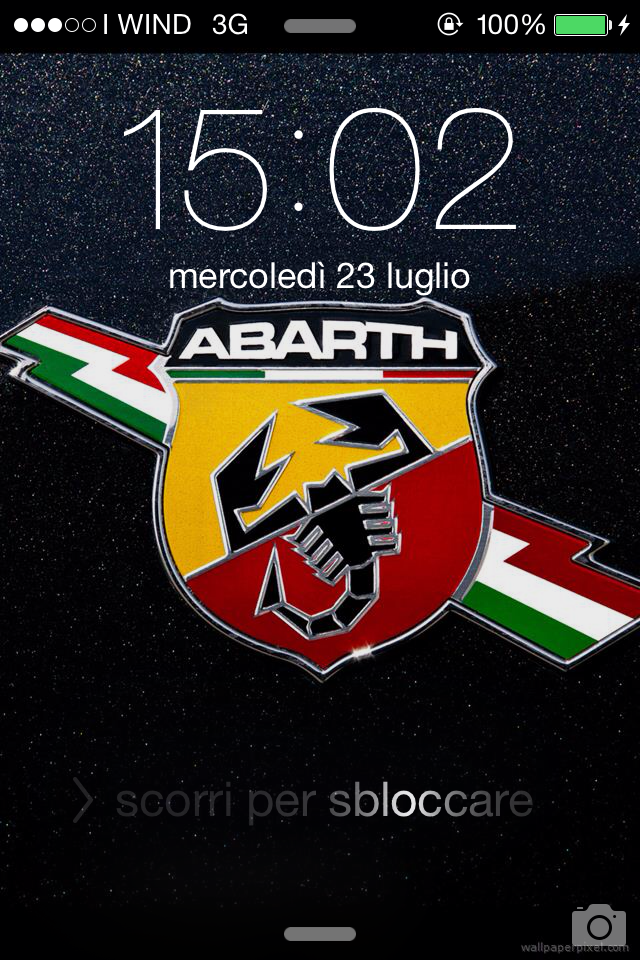640x960 pixels.
Task: Tap the Notification Center grabber at the top
Action: (320, 26)
